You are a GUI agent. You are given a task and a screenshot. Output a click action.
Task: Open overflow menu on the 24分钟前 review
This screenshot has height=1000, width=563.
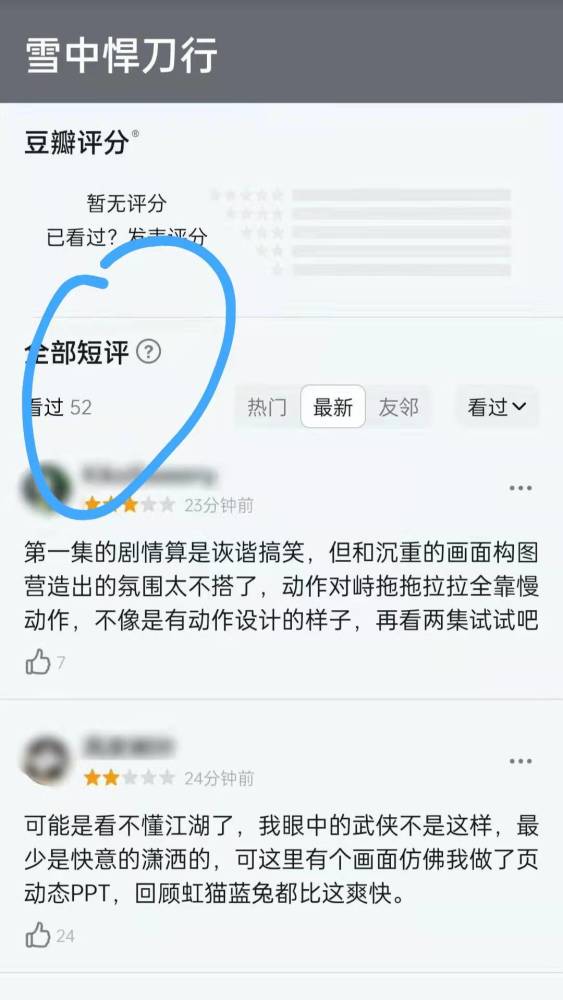tap(520, 761)
